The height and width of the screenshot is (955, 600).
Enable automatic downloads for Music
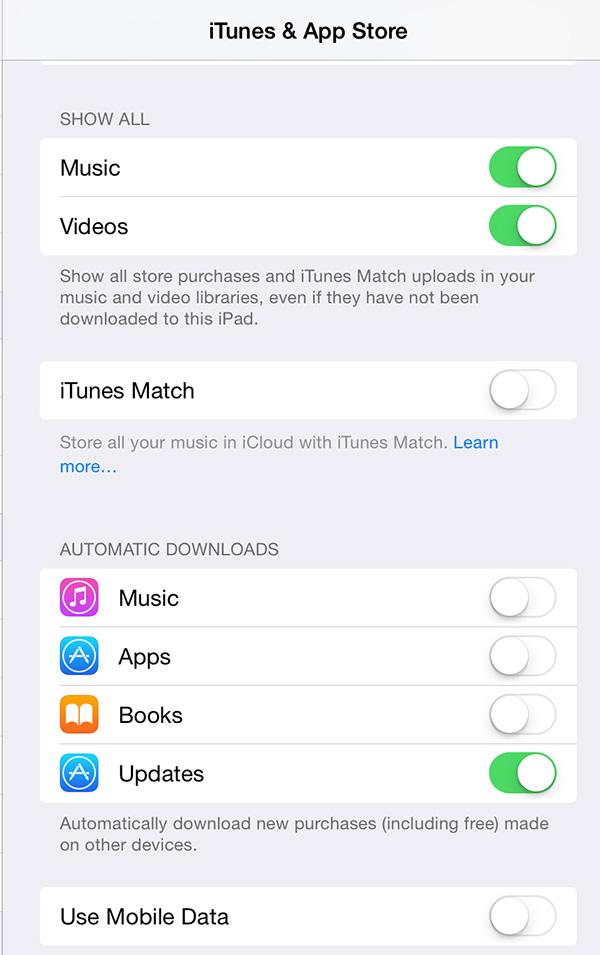pos(522,598)
